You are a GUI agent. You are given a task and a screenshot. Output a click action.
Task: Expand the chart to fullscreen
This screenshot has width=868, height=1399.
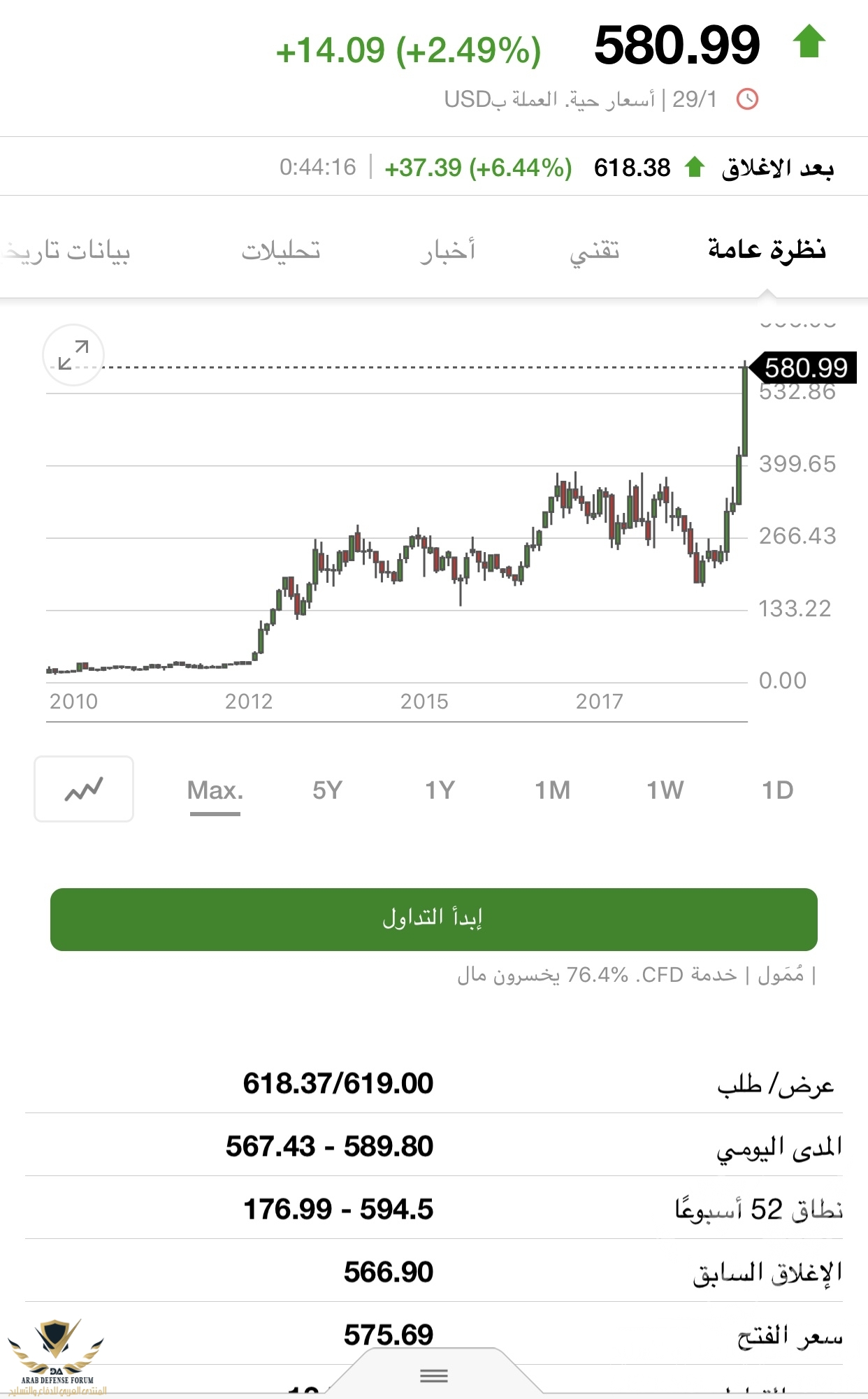pos(73,355)
